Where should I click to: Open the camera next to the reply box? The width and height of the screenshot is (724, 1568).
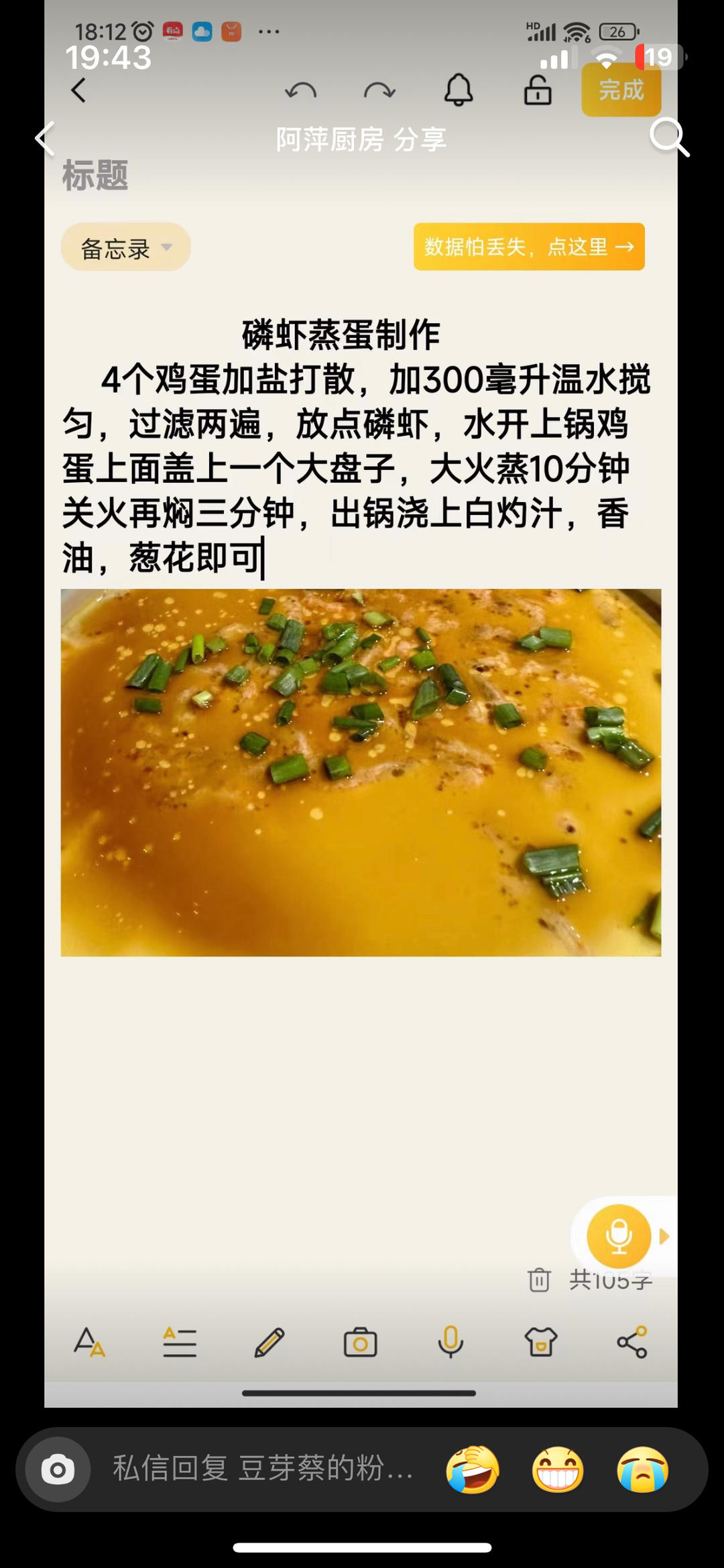(x=58, y=1470)
